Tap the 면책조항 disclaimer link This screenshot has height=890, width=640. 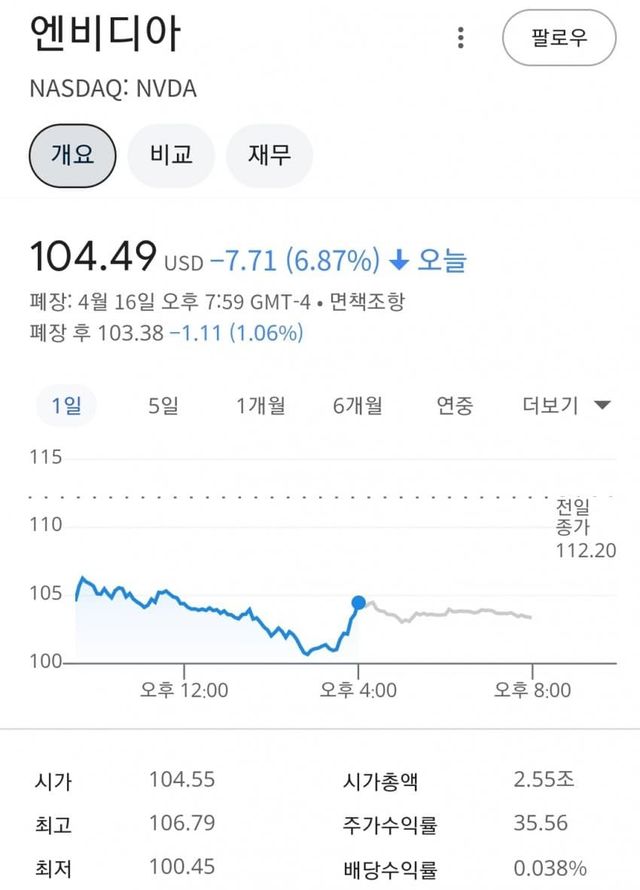click(x=367, y=301)
